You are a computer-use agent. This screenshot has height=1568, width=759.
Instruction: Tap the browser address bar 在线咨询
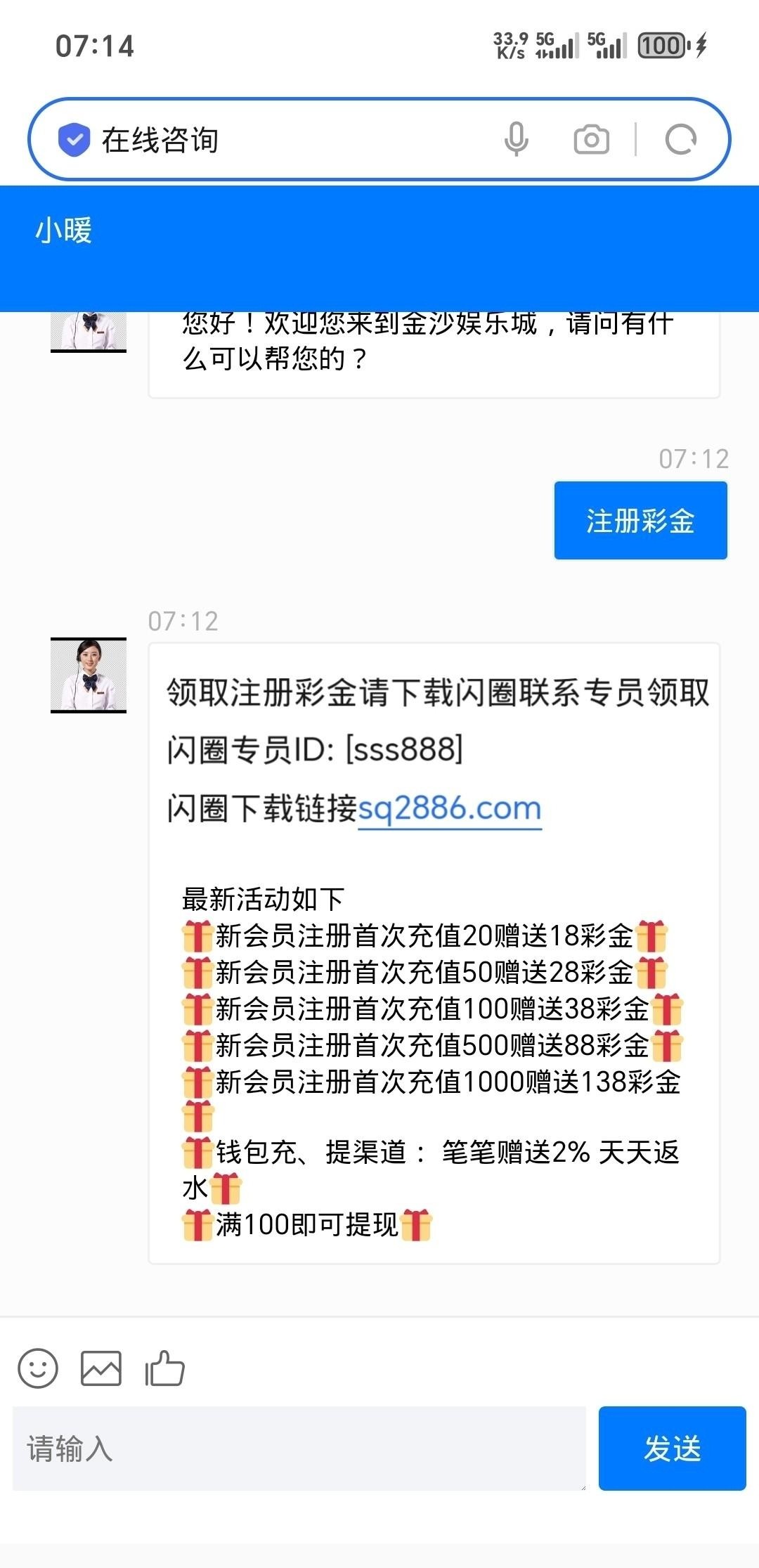[281, 140]
